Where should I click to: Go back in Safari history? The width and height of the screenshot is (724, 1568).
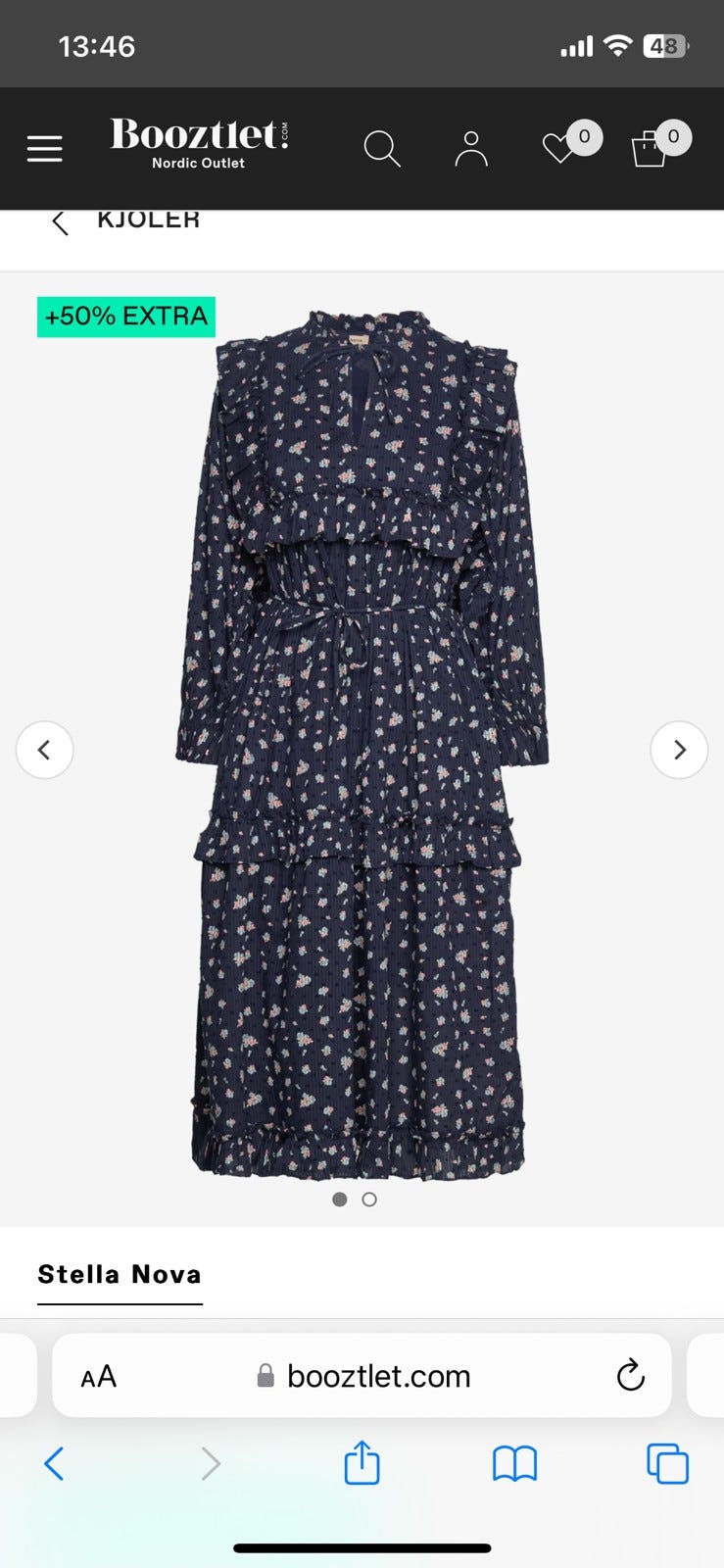pyautogui.click(x=55, y=1464)
